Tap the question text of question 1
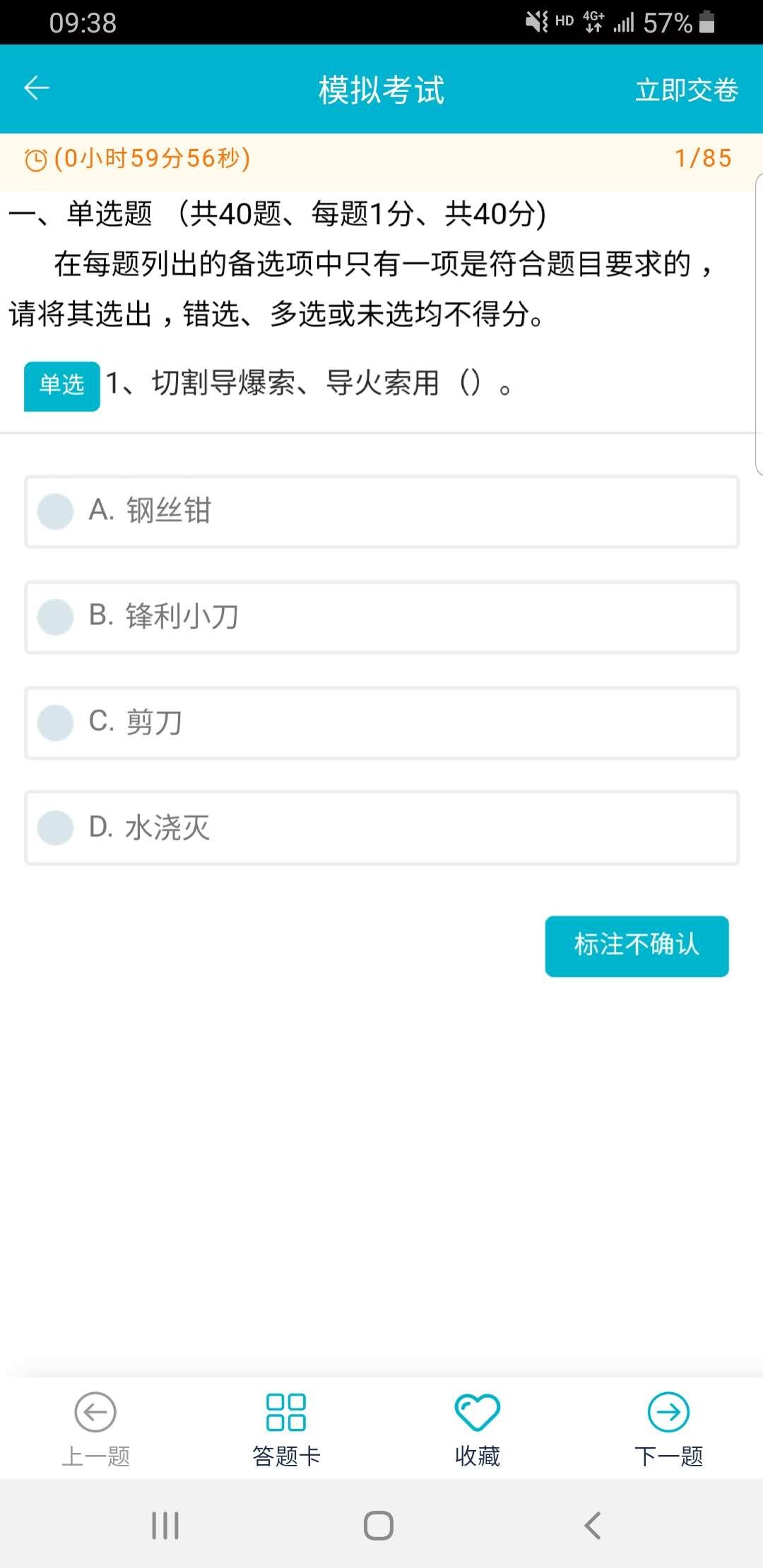The width and height of the screenshot is (763, 1568). [311, 384]
